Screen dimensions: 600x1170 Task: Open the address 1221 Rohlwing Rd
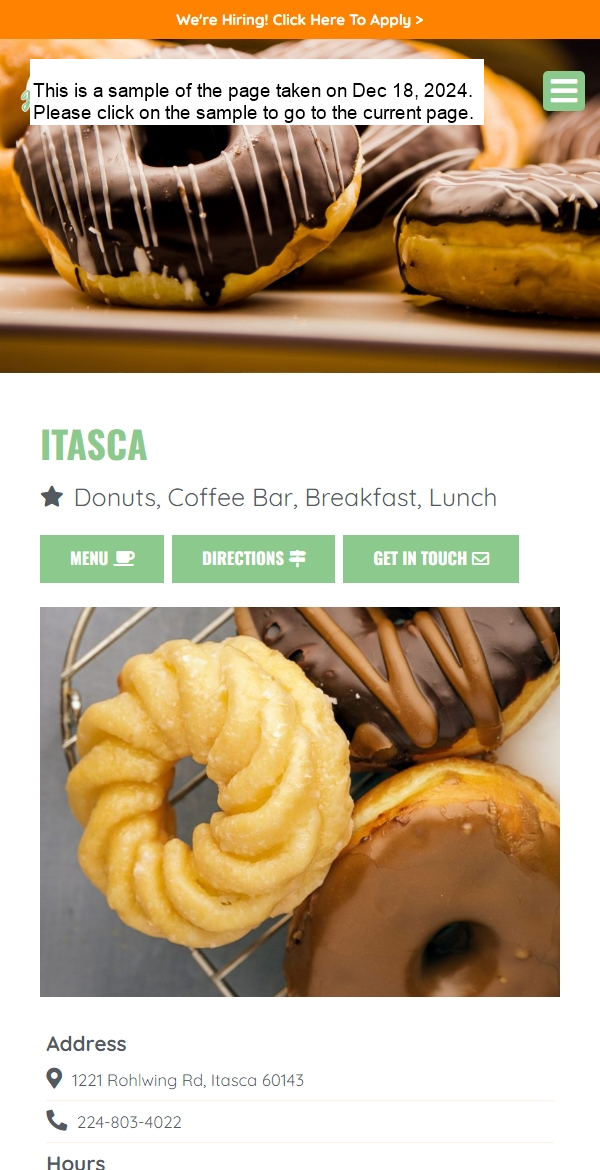(x=187, y=1080)
